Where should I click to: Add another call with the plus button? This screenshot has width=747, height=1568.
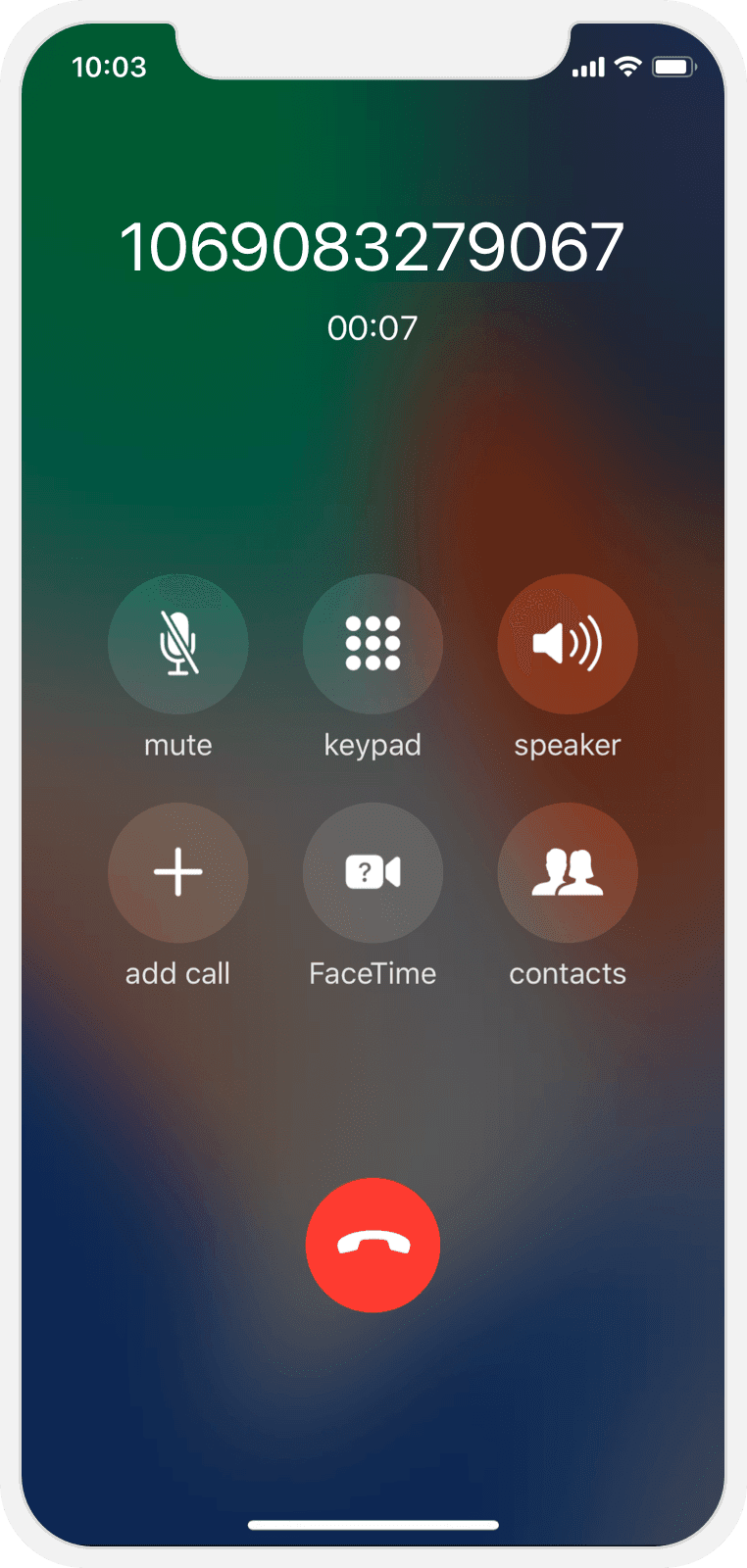click(x=177, y=872)
